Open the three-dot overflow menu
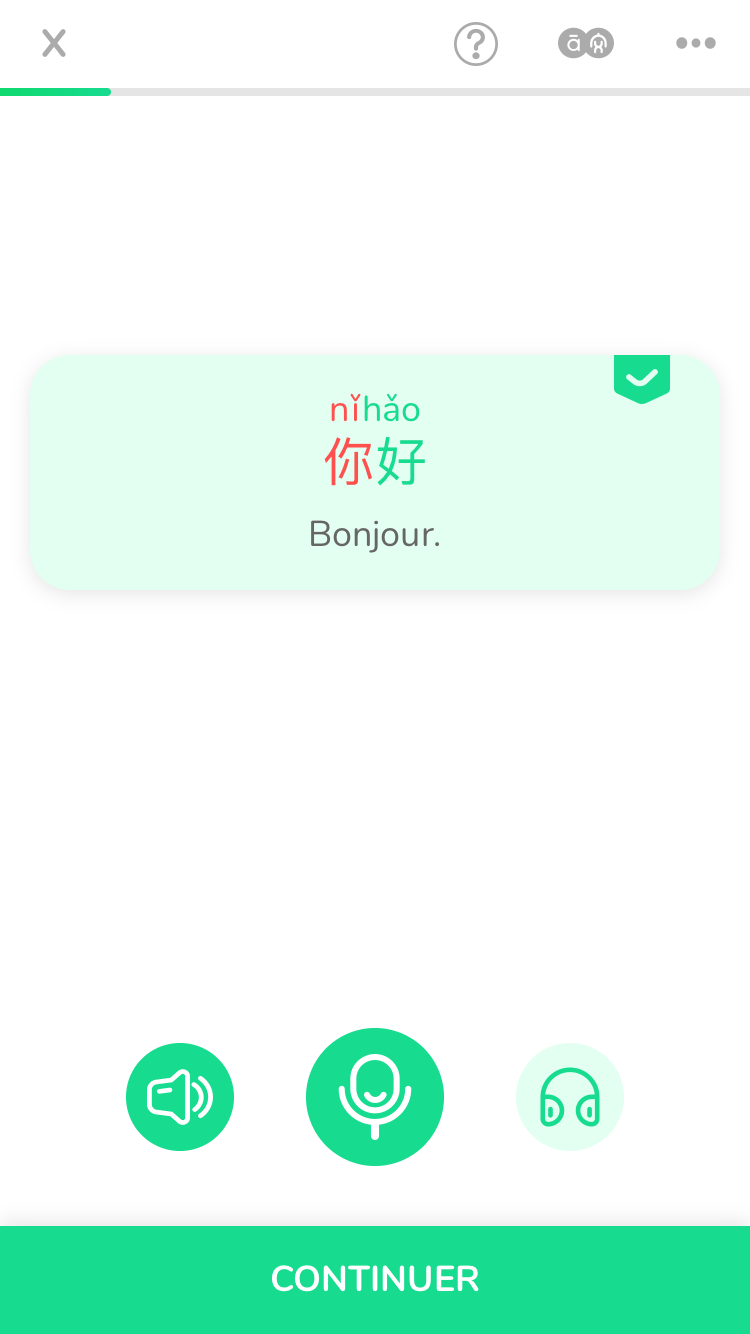750x1334 pixels. [x=695, y=43]
